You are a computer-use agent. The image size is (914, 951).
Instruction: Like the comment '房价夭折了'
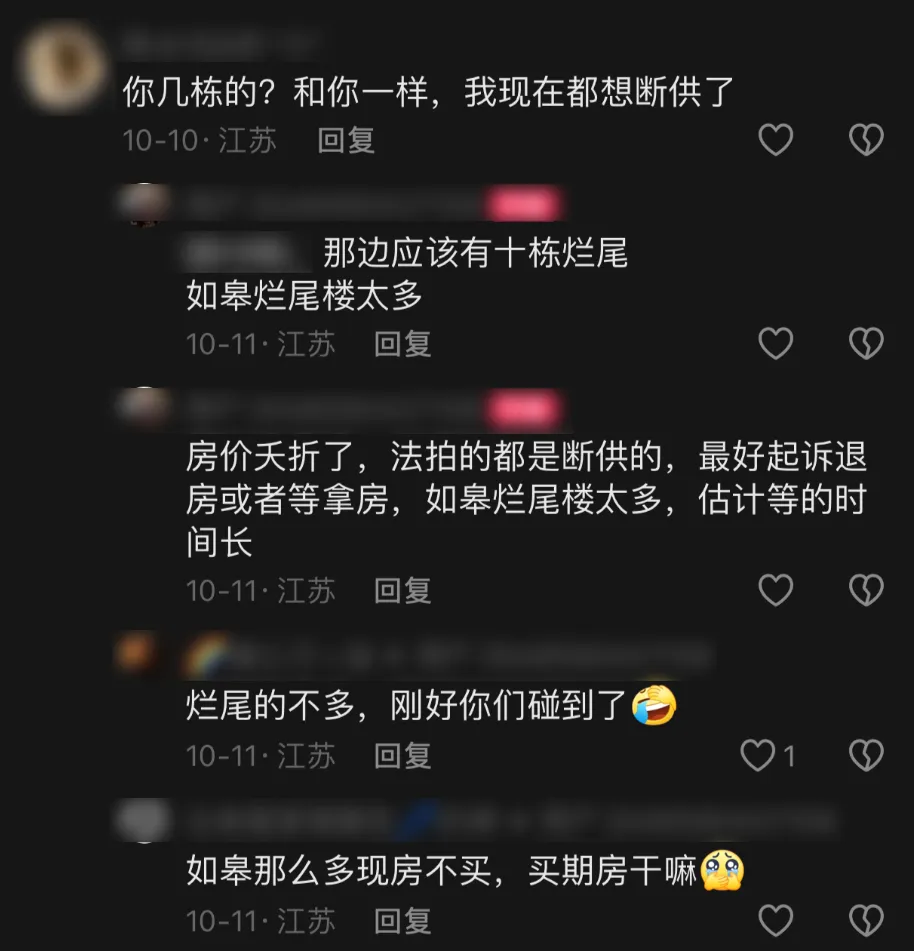[775, 591]
